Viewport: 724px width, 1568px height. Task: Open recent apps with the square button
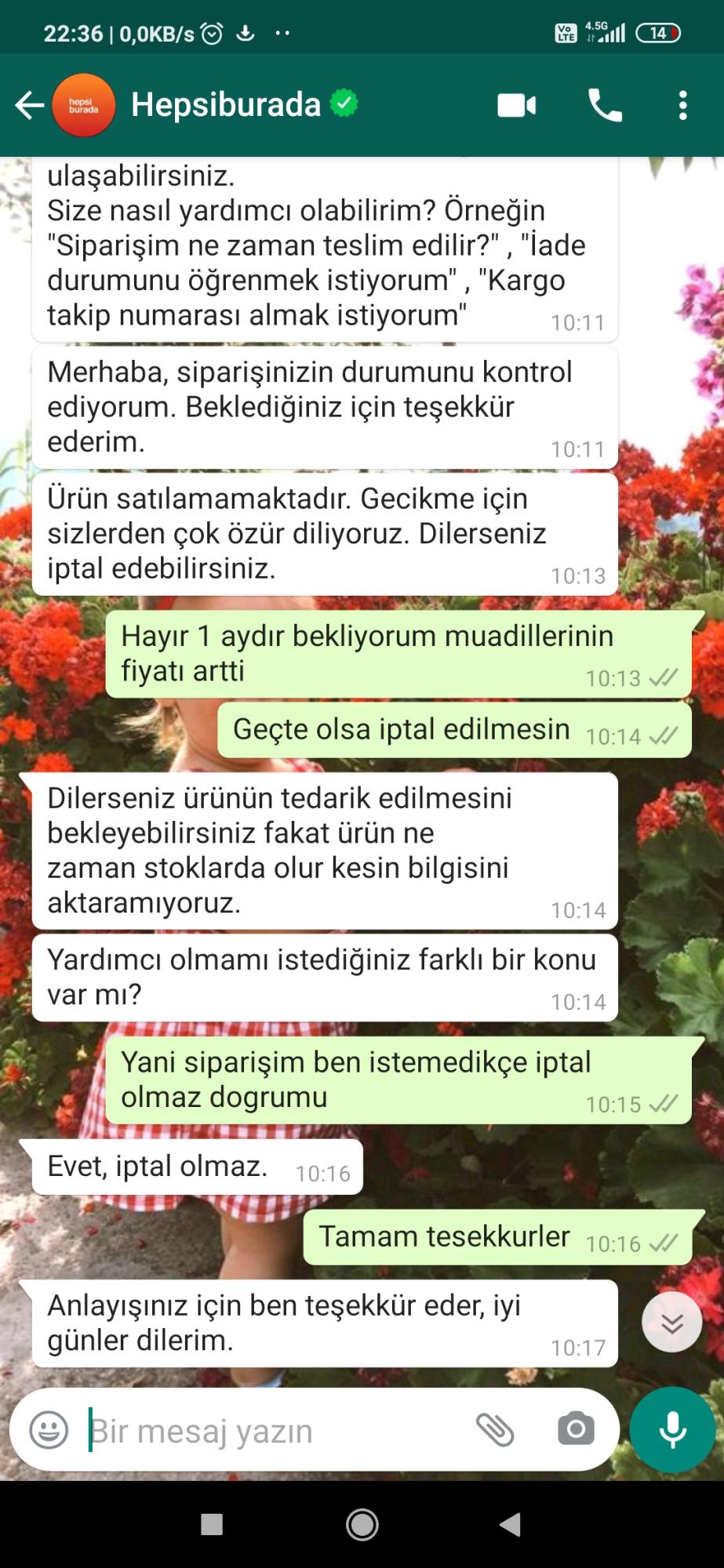(212, 1525)
